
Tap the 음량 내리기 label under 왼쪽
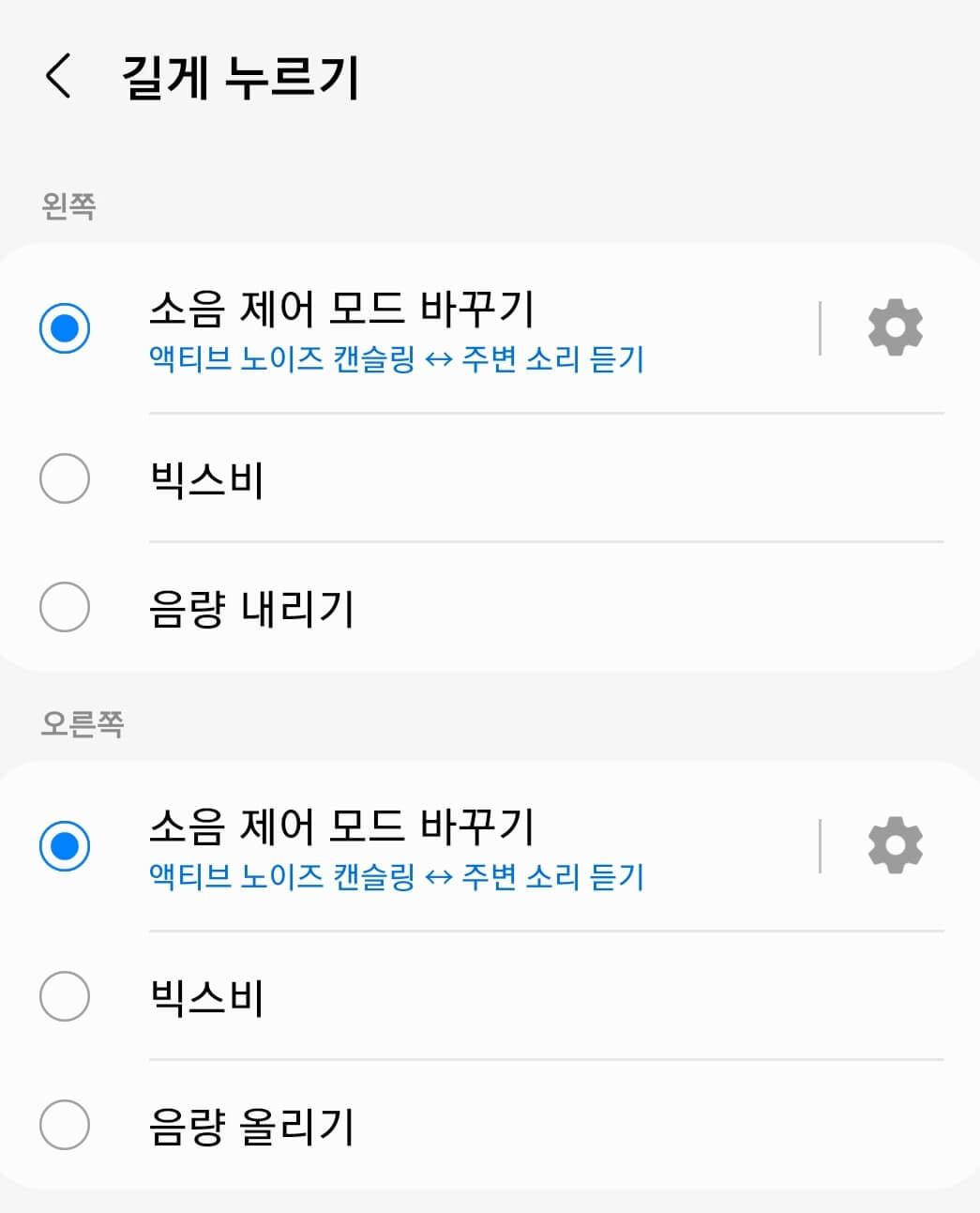253,609
